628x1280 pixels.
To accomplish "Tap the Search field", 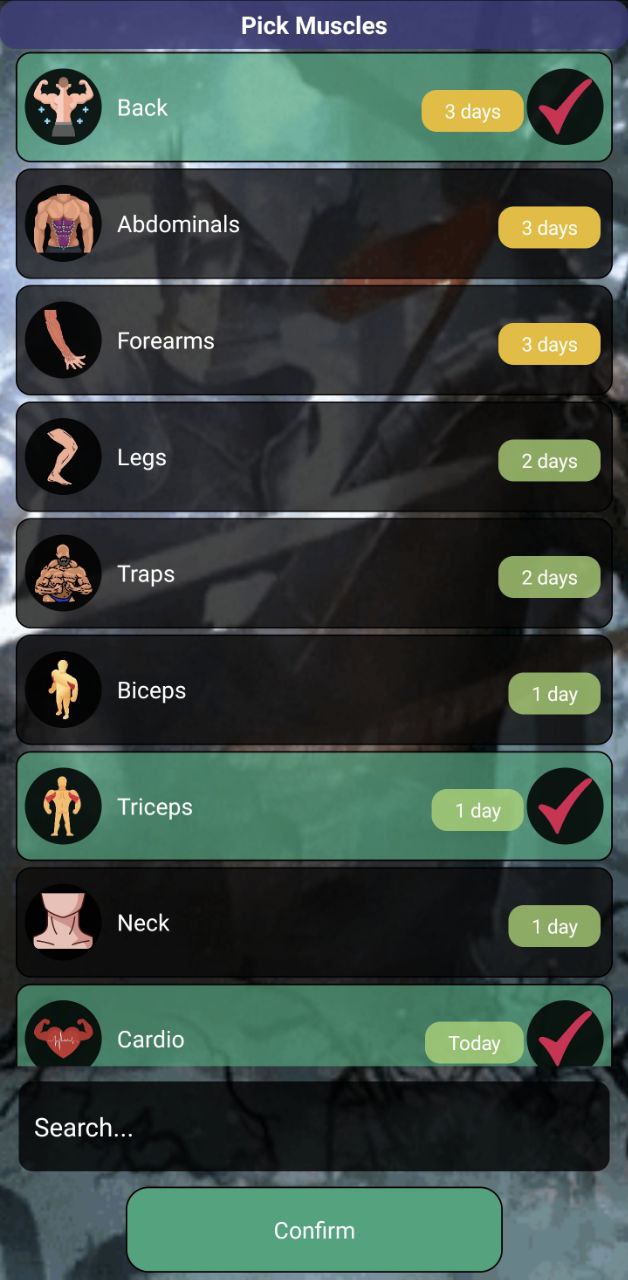I will (313, 1127).
